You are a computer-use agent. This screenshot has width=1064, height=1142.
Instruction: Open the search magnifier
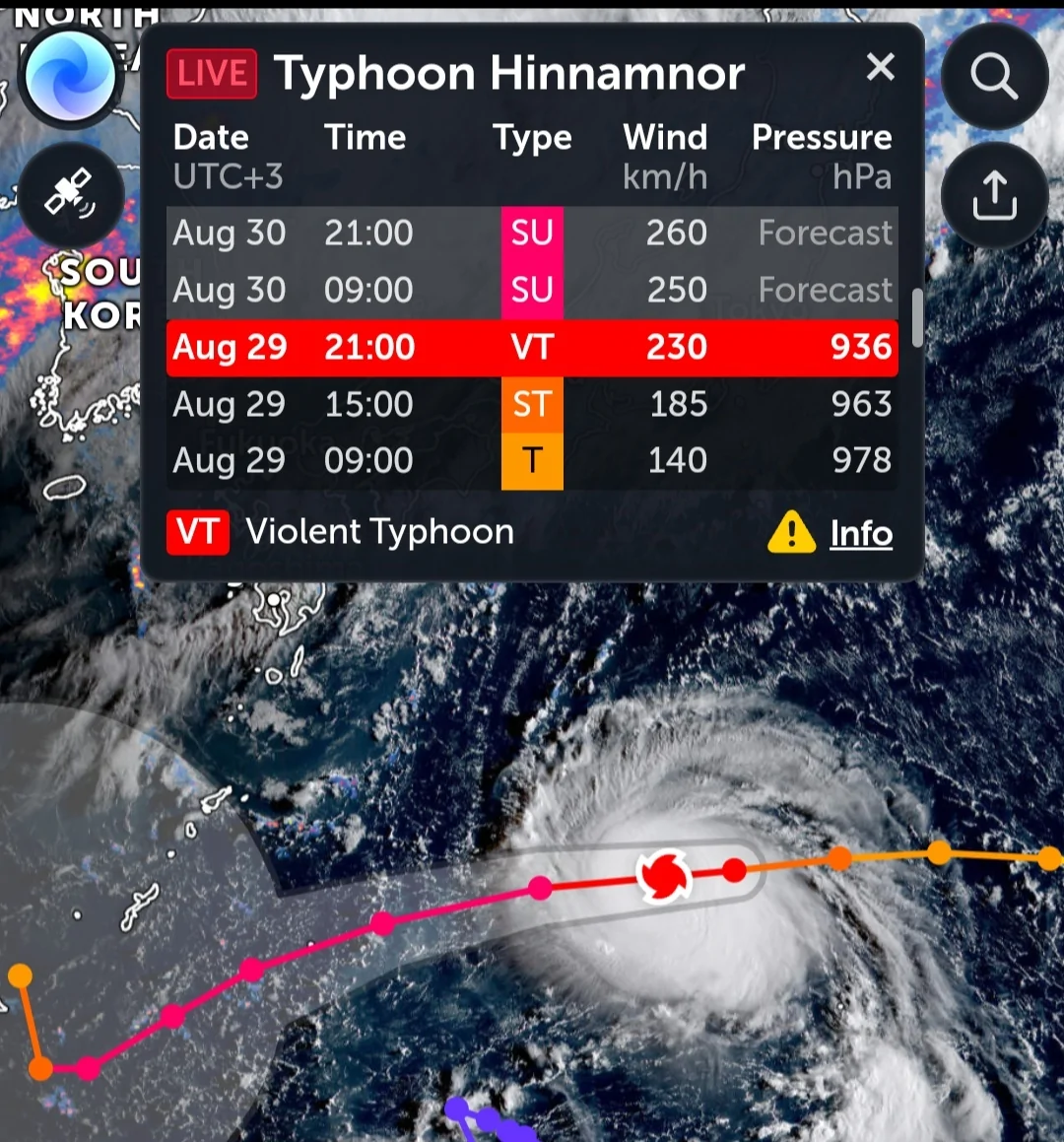994,77
